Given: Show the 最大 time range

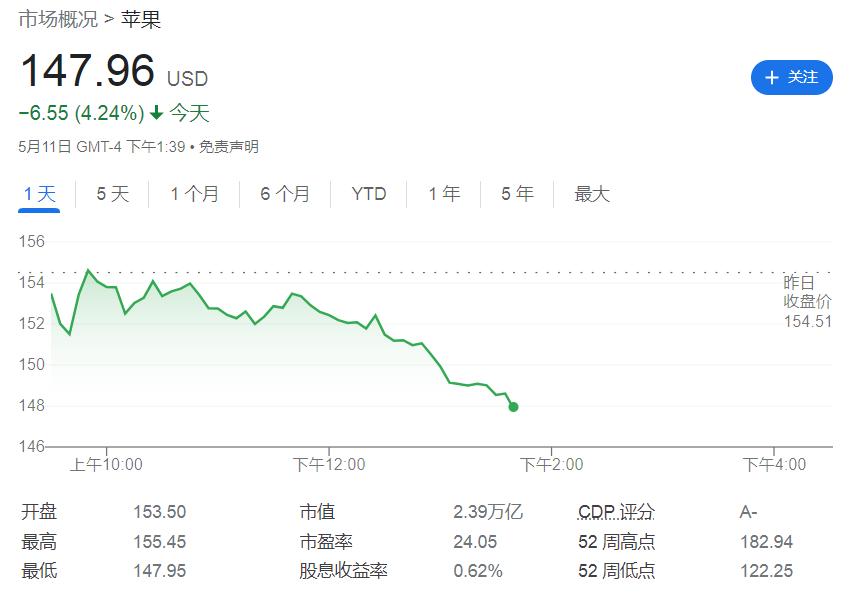Looking at the screenshot, I should tap(592, 194).
